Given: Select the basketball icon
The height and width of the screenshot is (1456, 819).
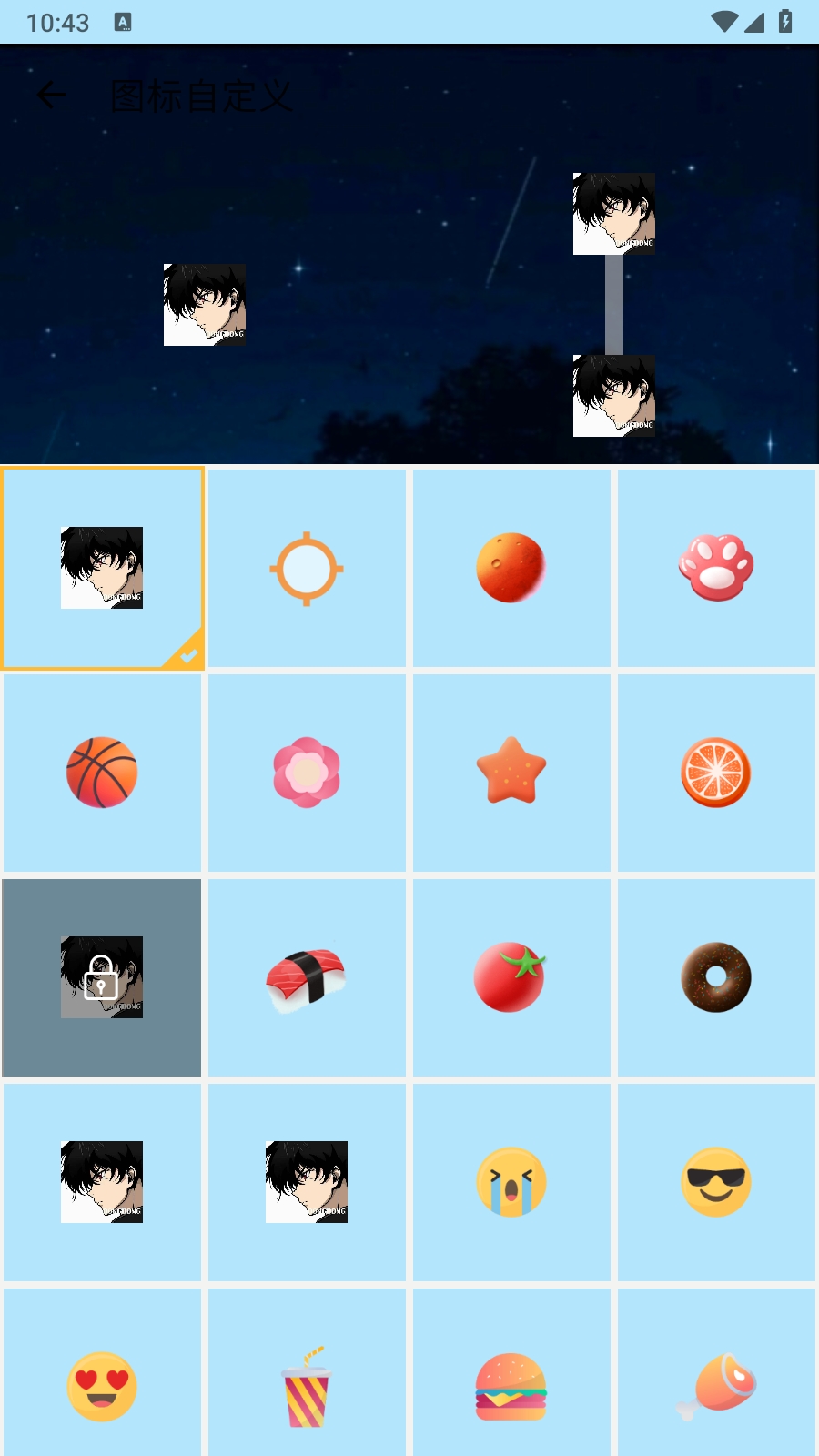Looking at the screenshot, I should [x=102, y=773].
